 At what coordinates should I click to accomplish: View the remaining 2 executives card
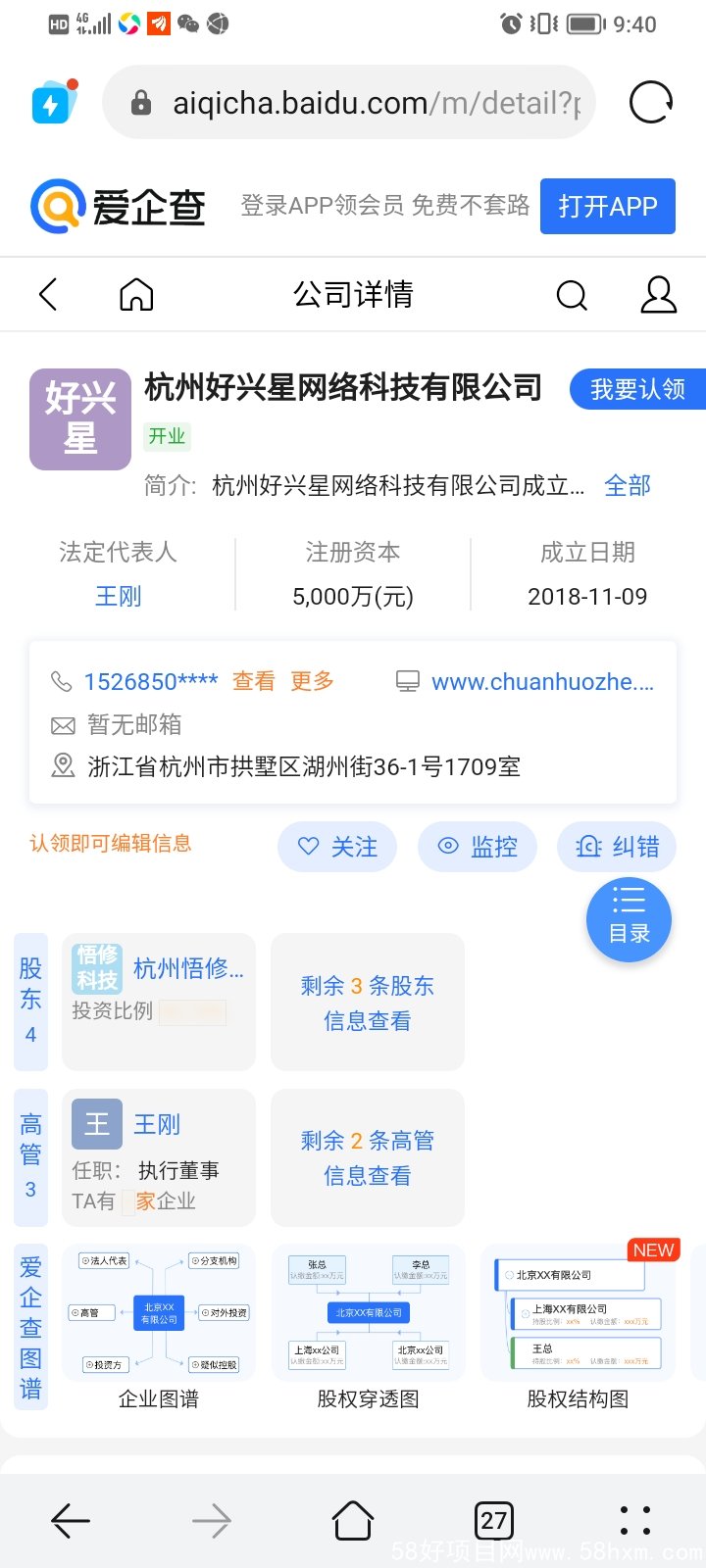coord(368,1157)
